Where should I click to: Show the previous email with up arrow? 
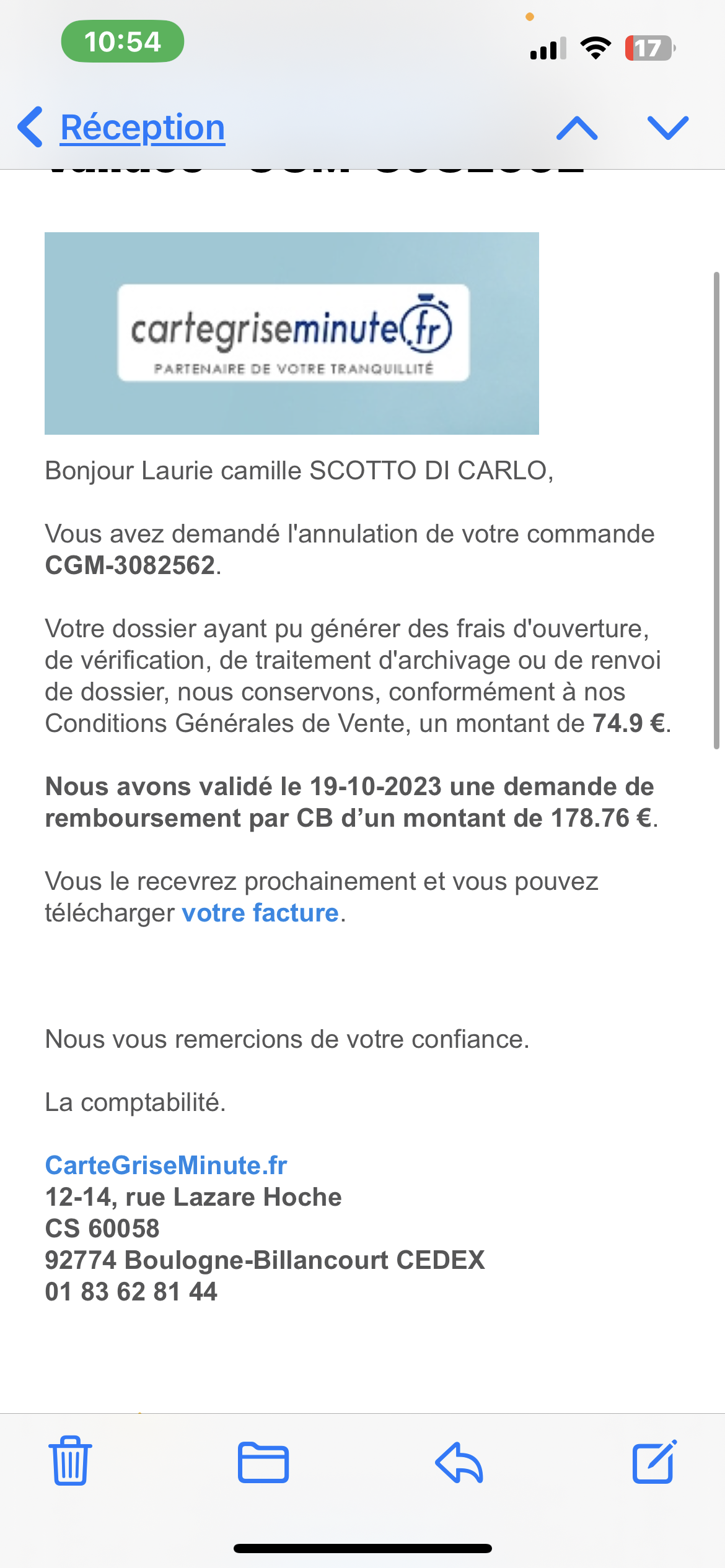coord(577,128)
